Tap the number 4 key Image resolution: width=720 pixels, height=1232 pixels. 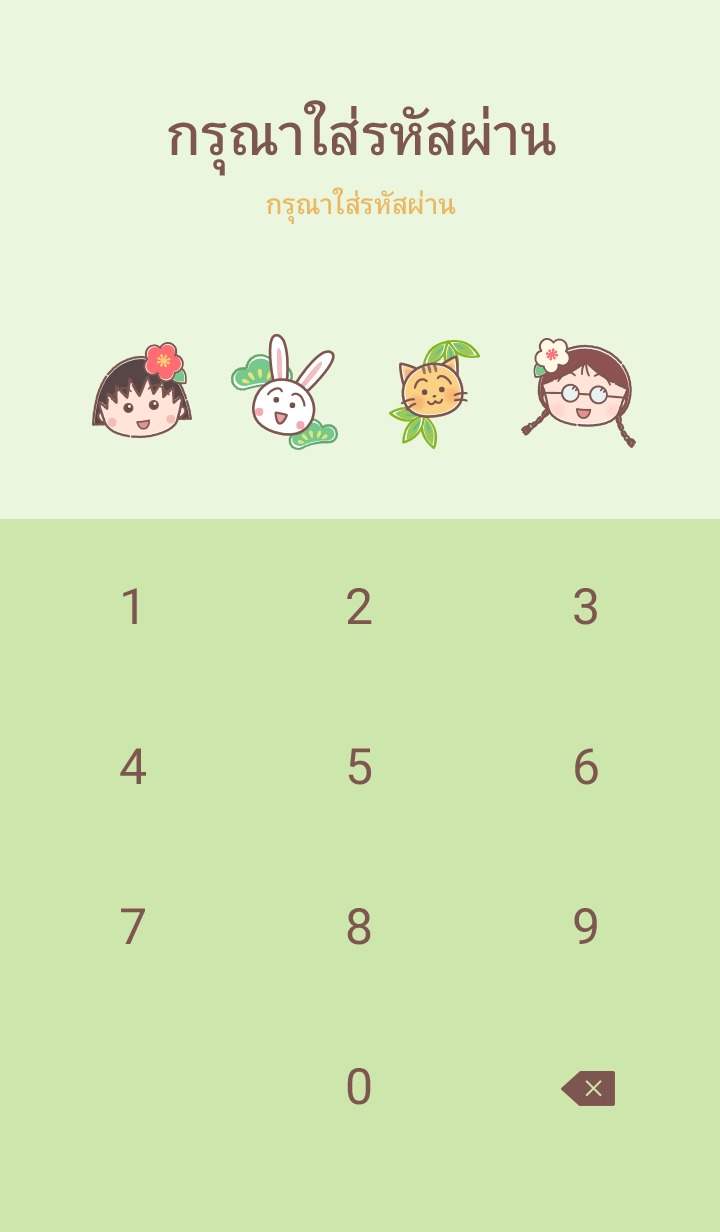pos(132,767)
